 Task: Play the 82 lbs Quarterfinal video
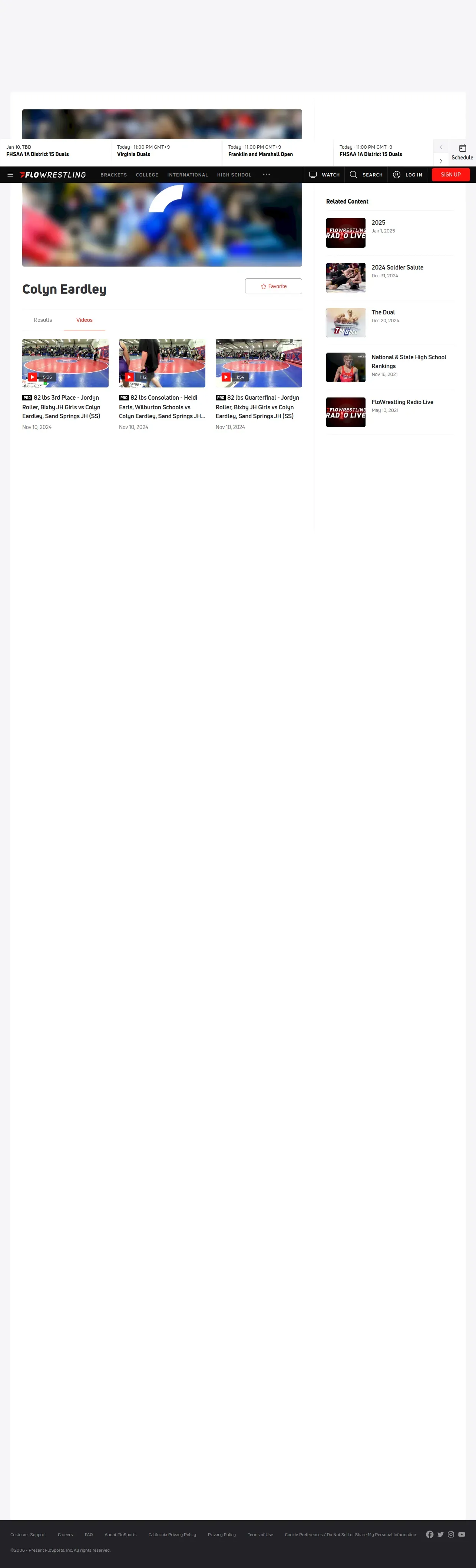click(x=259, y=363)
